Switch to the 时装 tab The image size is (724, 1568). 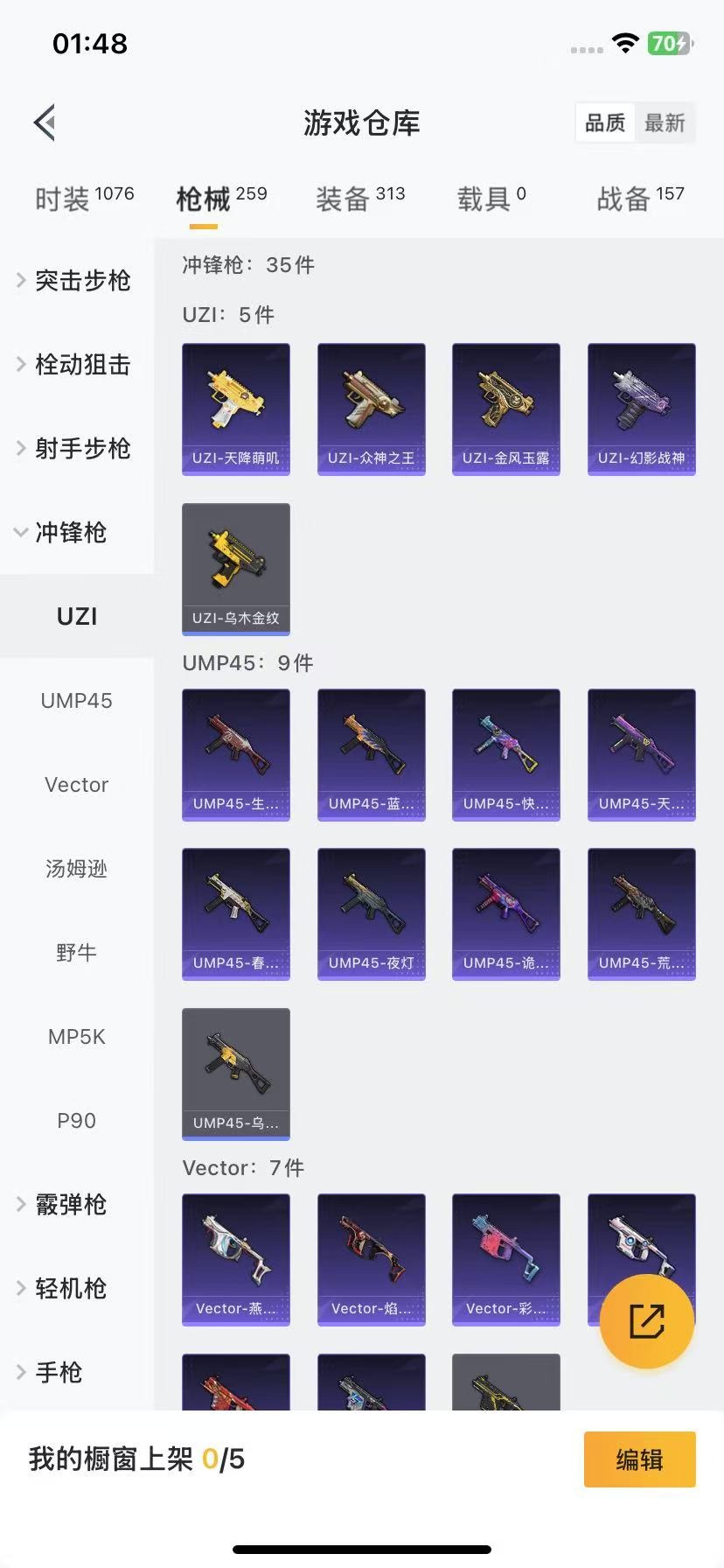pyautogui.click(x=84, y=199)
